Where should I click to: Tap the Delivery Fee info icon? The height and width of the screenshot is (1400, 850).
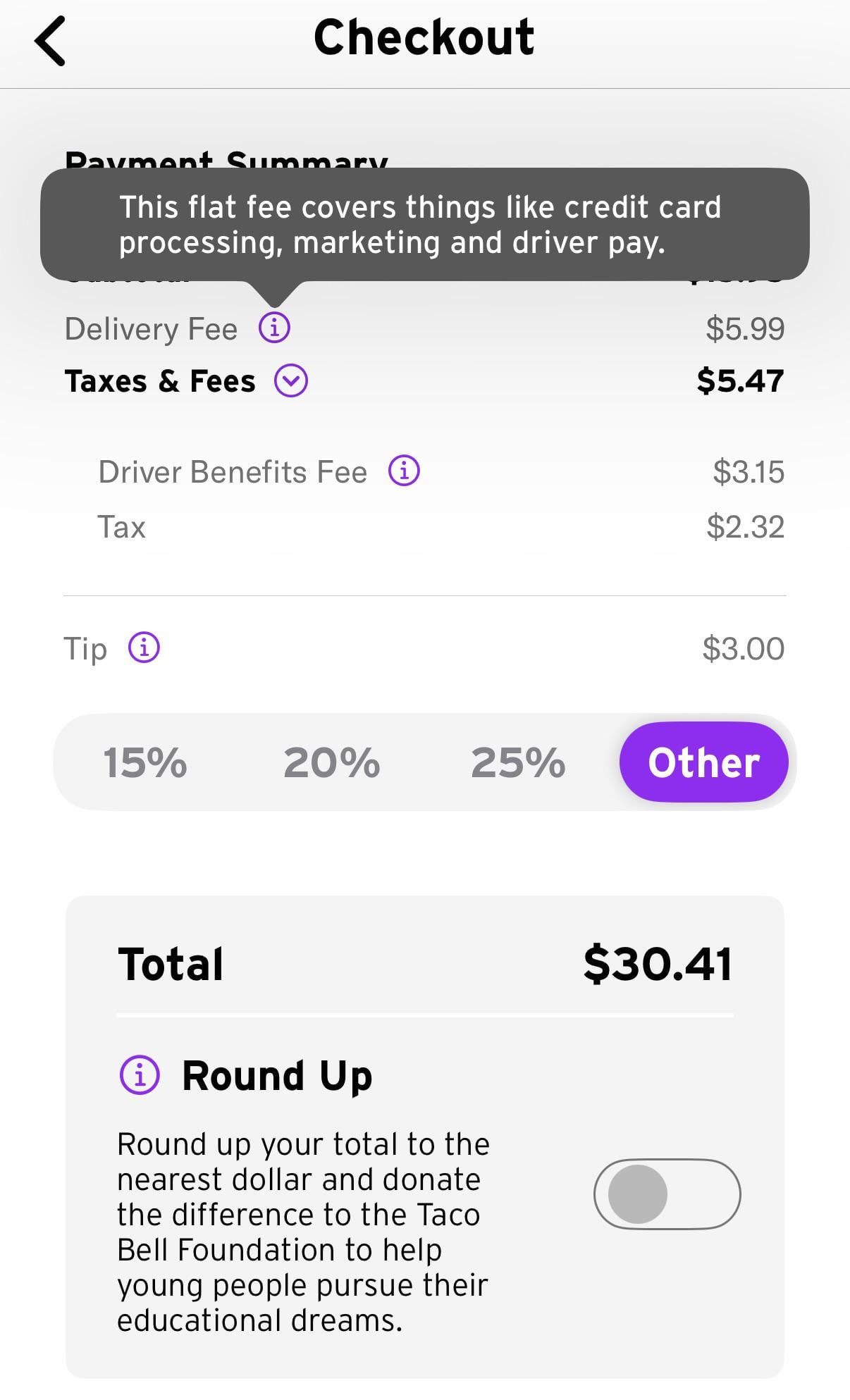pos(274,327)
